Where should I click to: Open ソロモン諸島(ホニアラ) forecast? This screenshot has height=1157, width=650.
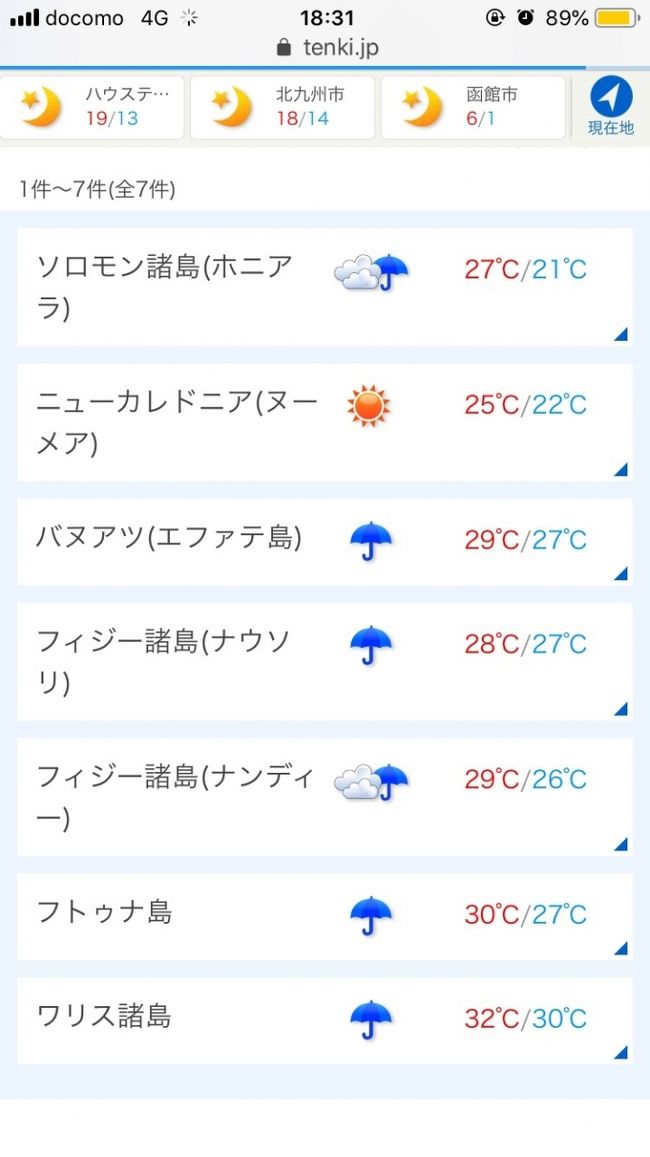(x=325, y=287)
